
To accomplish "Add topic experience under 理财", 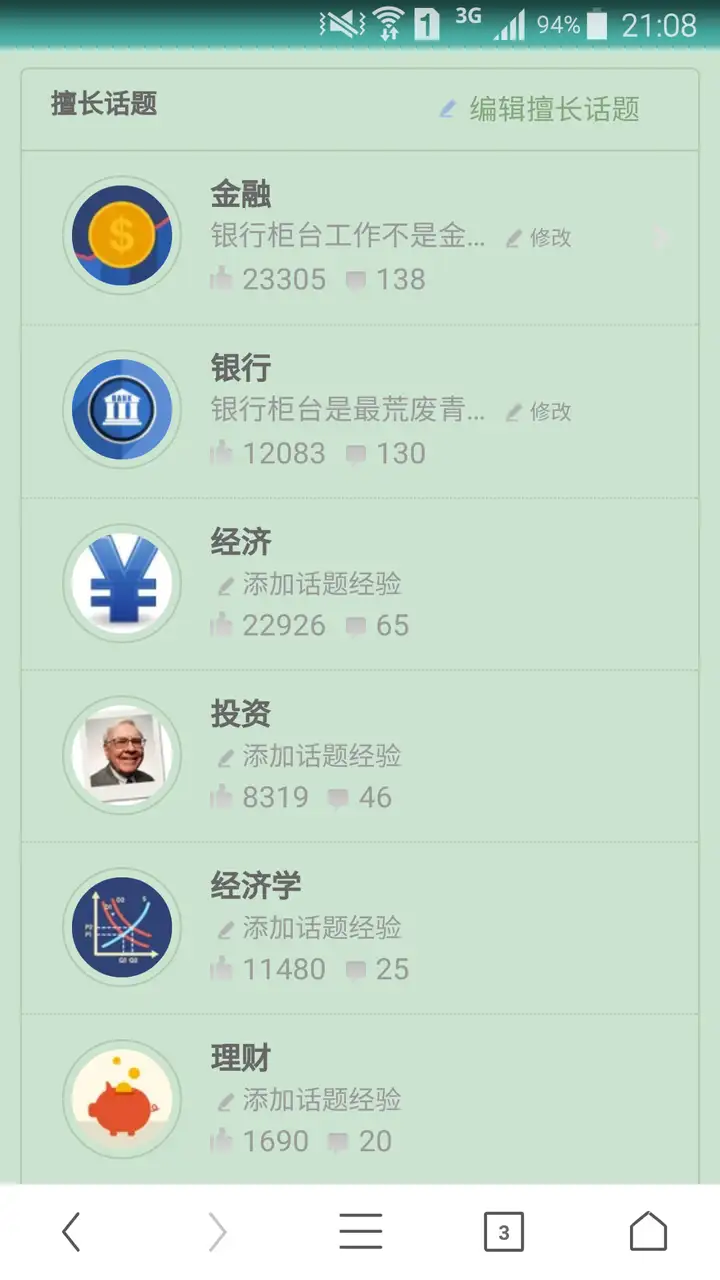I will point(310,1100).
